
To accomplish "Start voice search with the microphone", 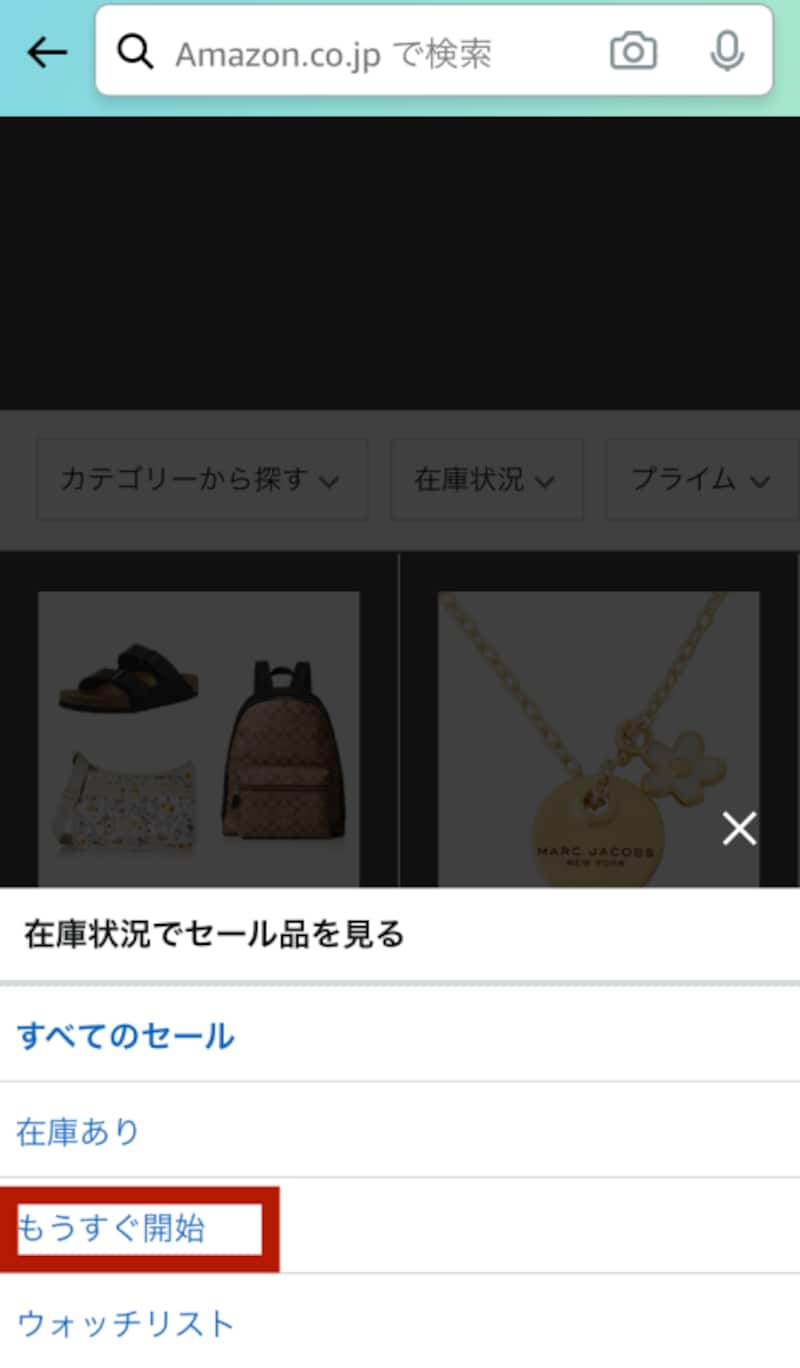I will [727, 52].
